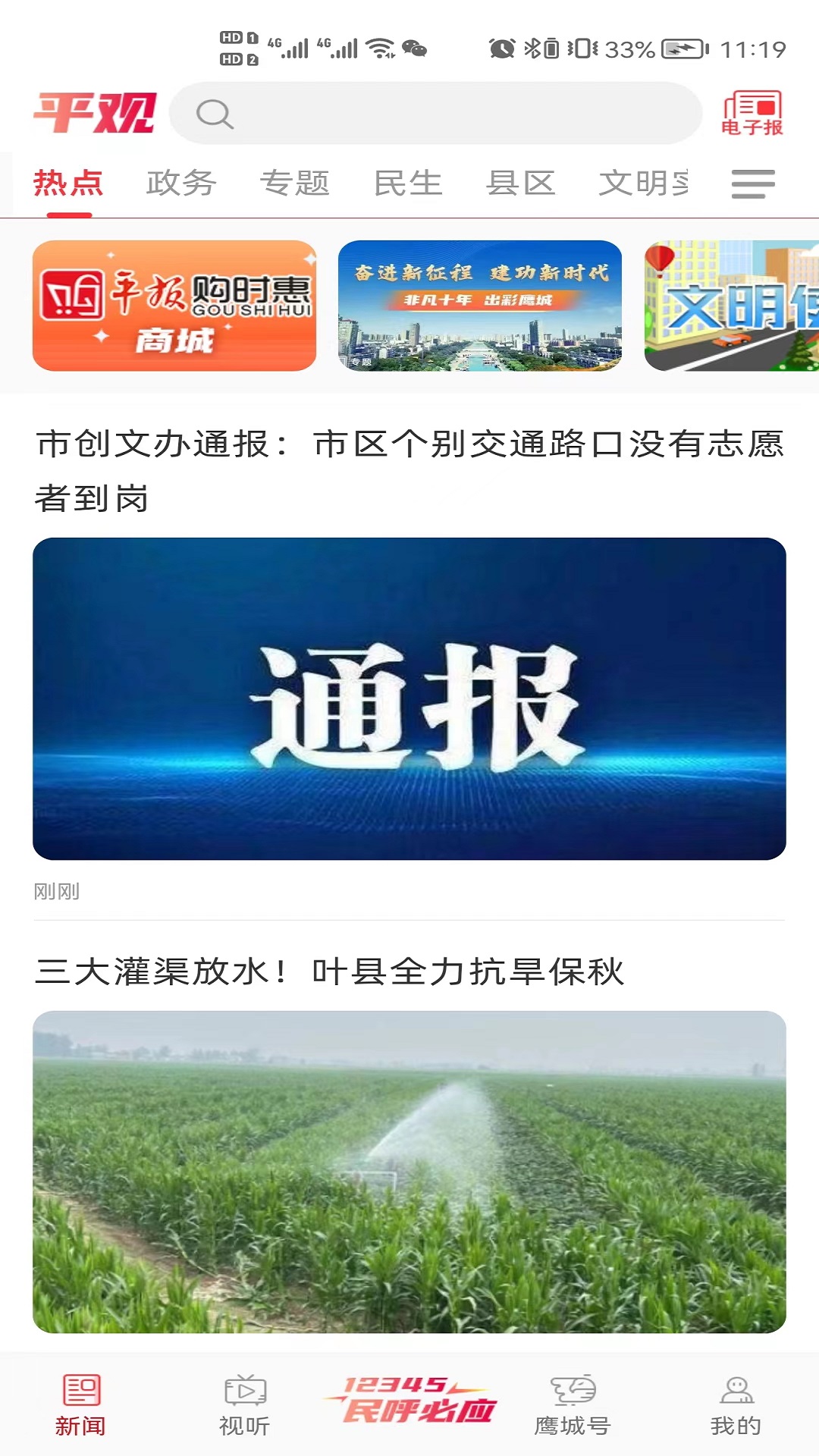Open the 民生 channel tab
This screenshot has height=1456, width=819.
tap(406, 182)
